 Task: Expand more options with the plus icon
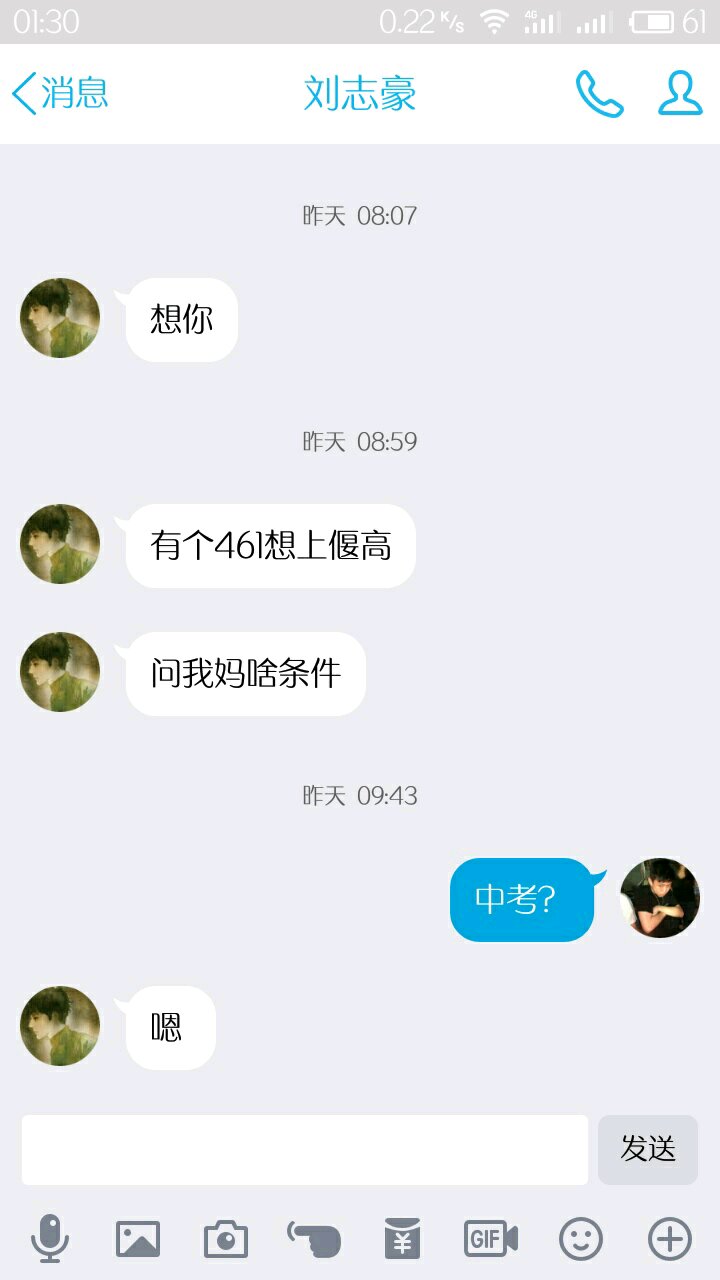670,1240
